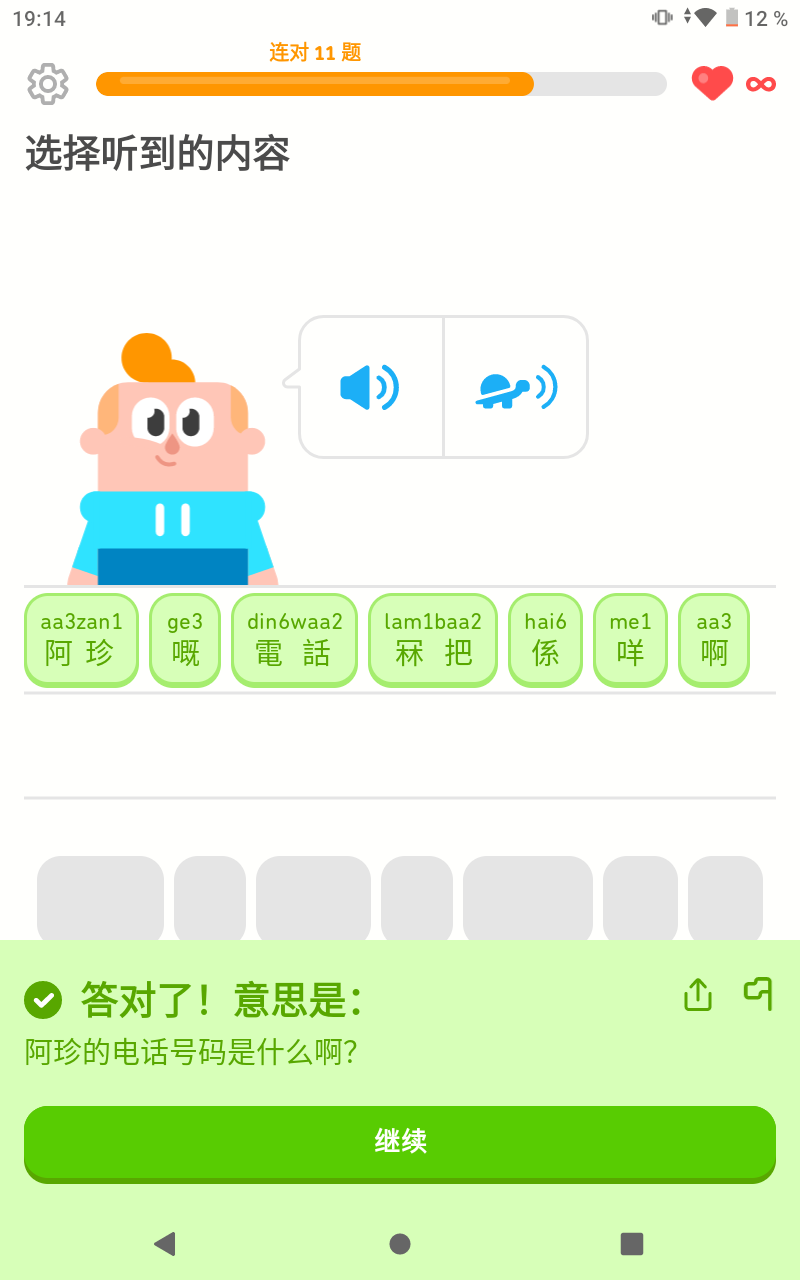Open the hearts status icon
The image size is (800, 1280).
[712, 84]
